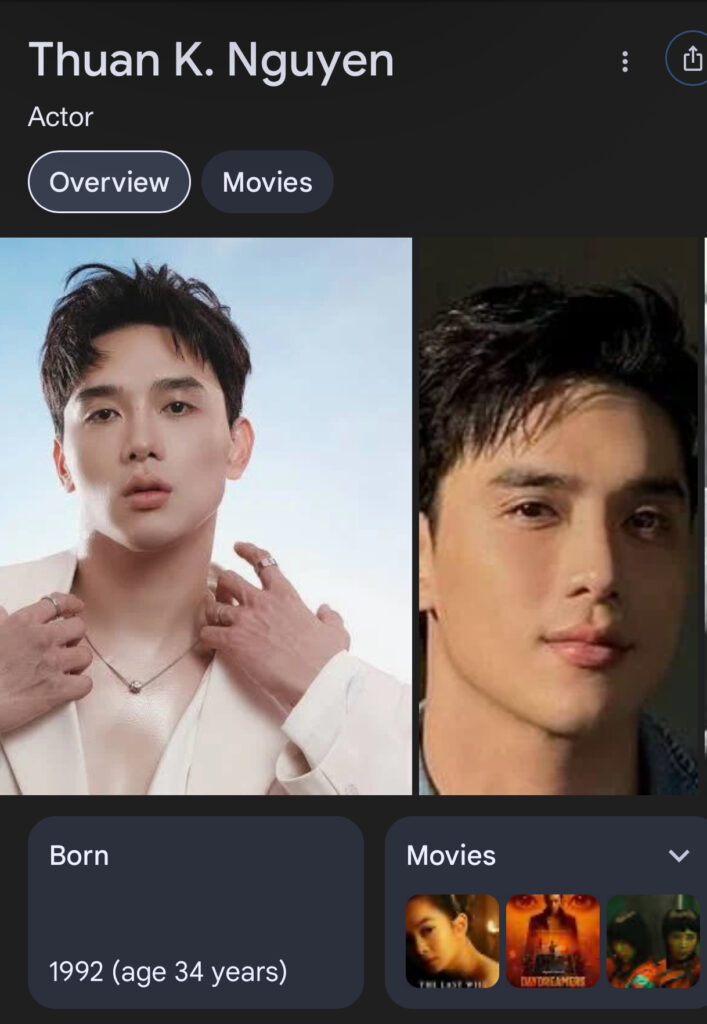Open The Last Wife movie poster
The image size is (707, 1024).
coord(452,941)
